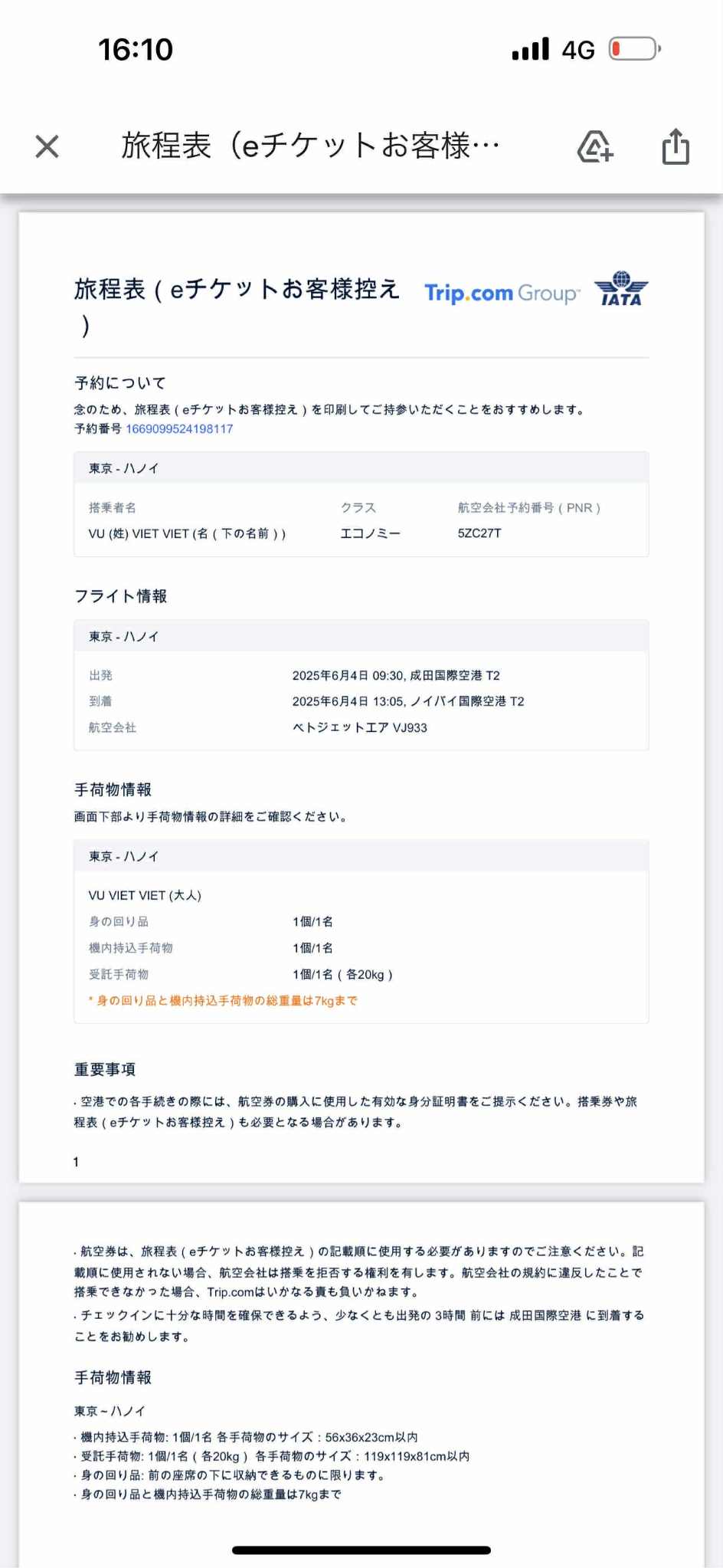The height and width of the screenshot is (1568, 723).
Task: Open the share sheet for this itinerary
Action: click(x=675, y=146)
